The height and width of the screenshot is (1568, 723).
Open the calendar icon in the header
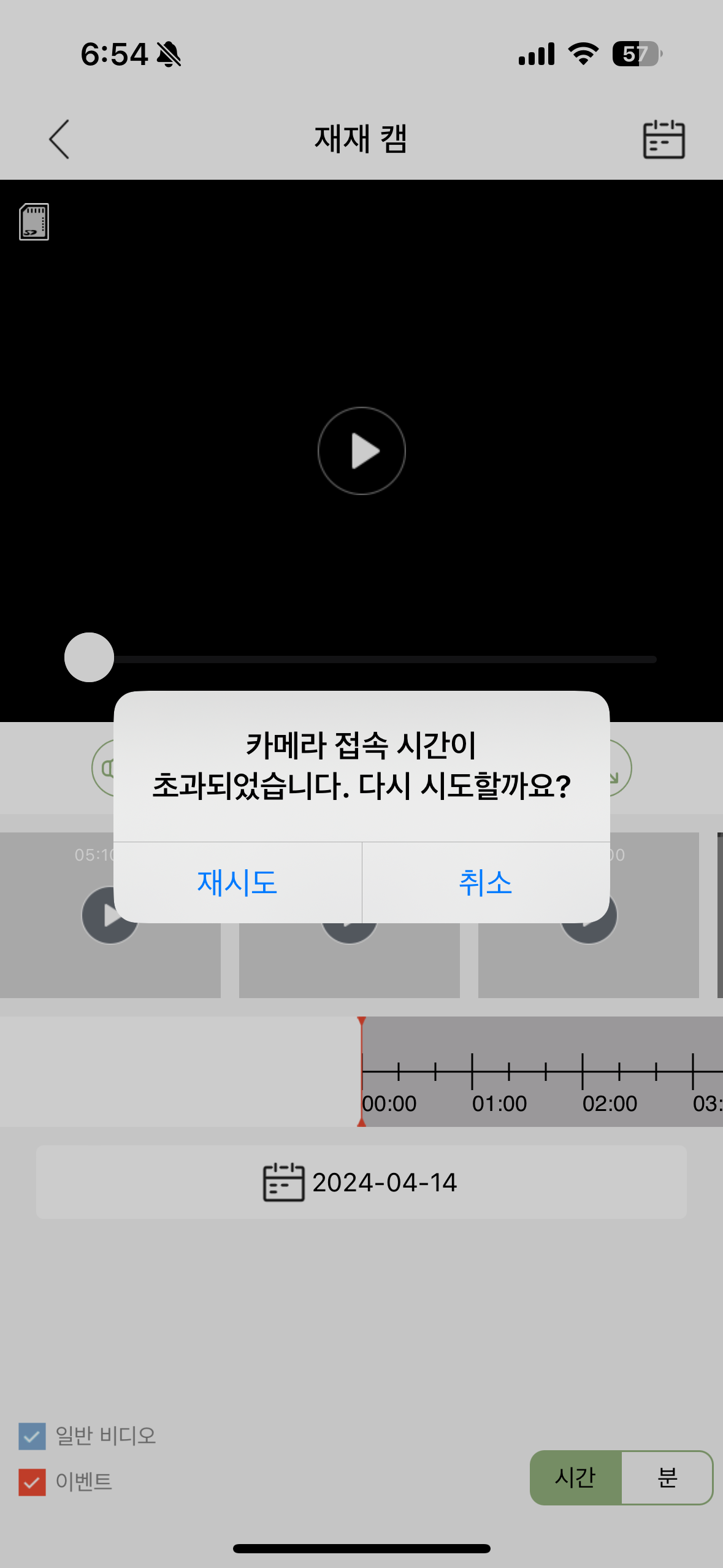664,139
